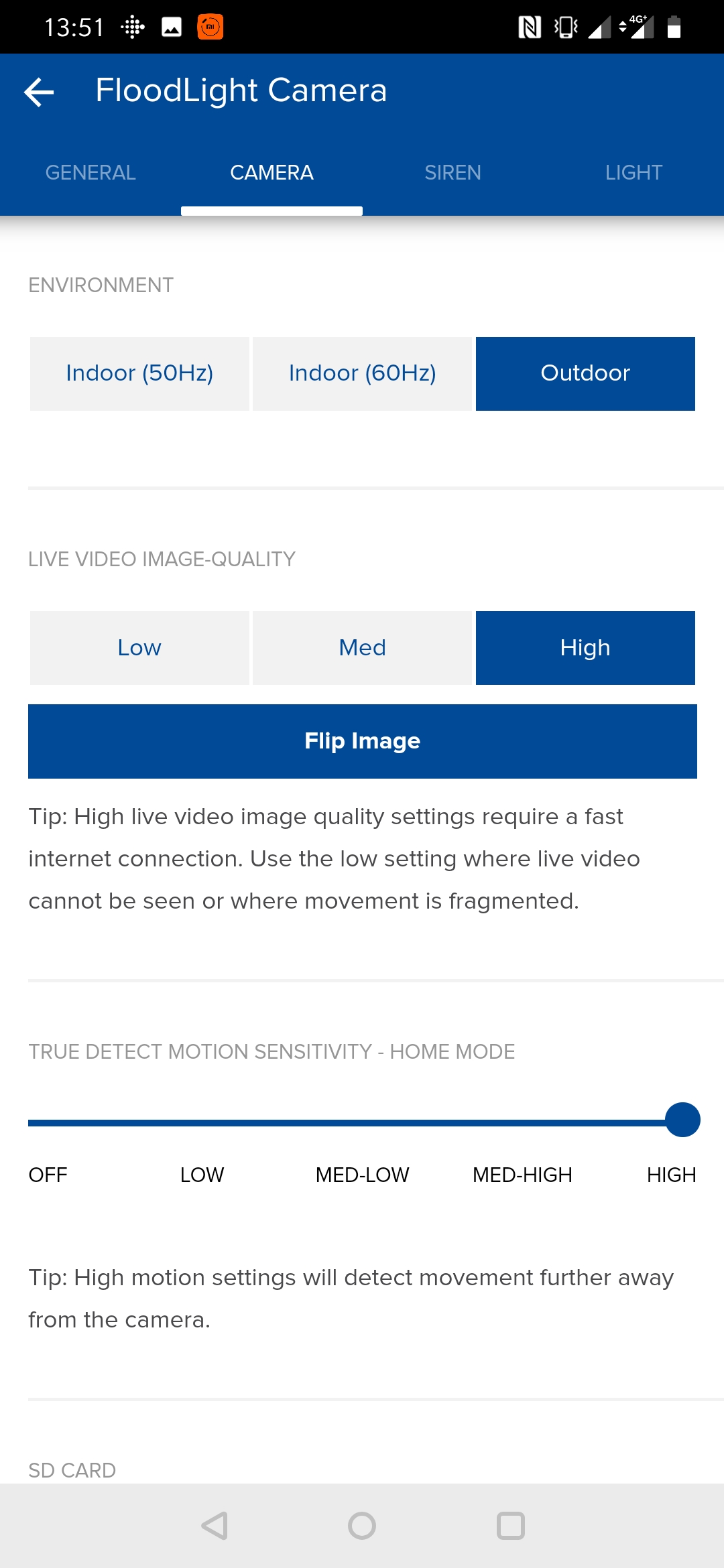
Task: Select High live video quality
Action: (x=585, y=648)
